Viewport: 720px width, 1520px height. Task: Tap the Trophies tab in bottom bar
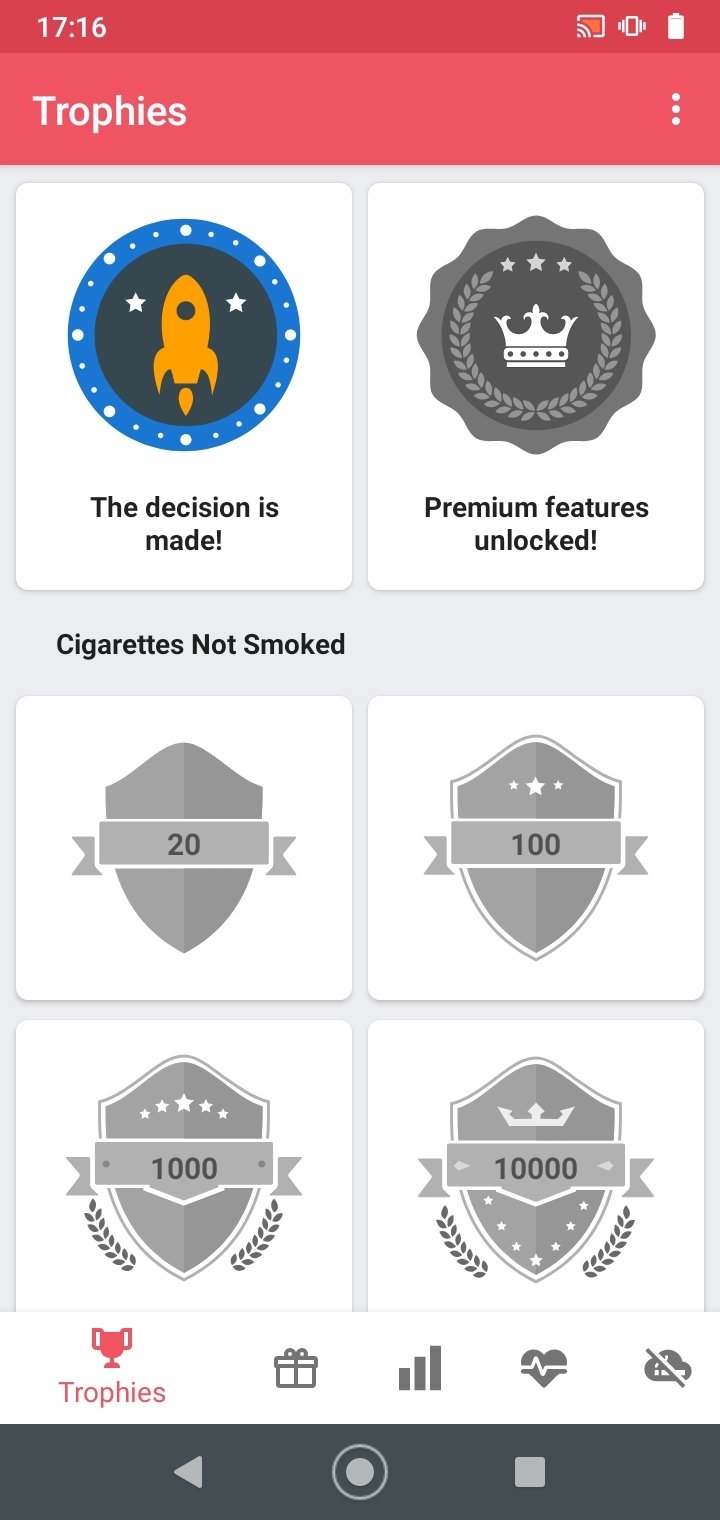[112, 1368]
